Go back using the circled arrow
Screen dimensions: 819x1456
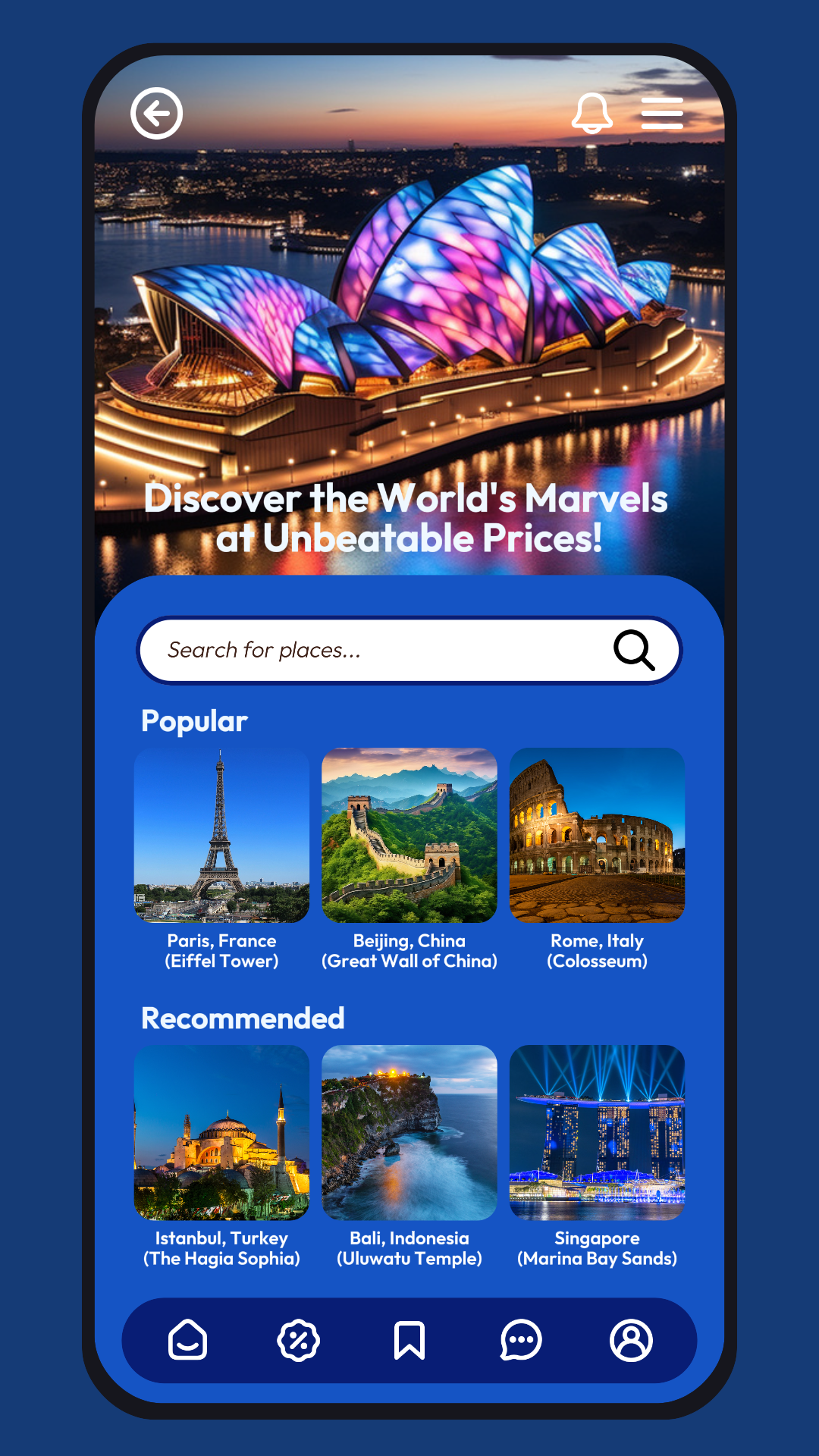[156, 114]
